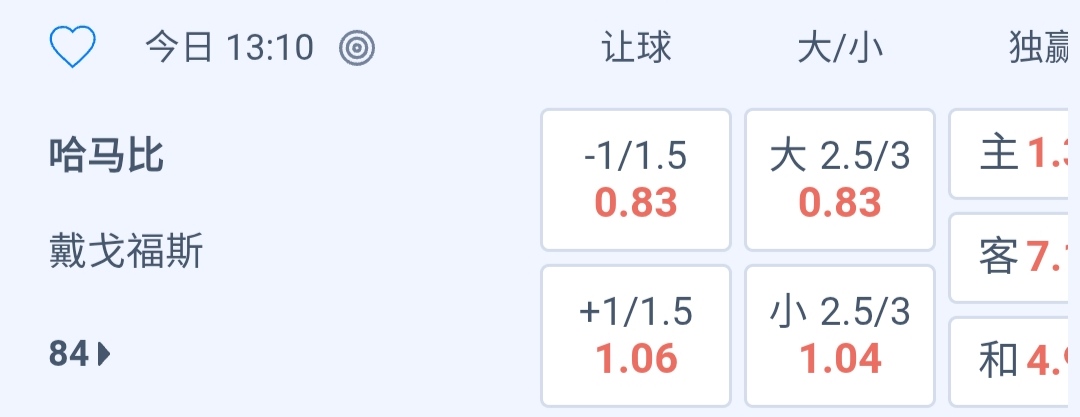
Task: Open the 哈马比 vs 戴戈福斯 match details
Action: (x=126, y=205)
